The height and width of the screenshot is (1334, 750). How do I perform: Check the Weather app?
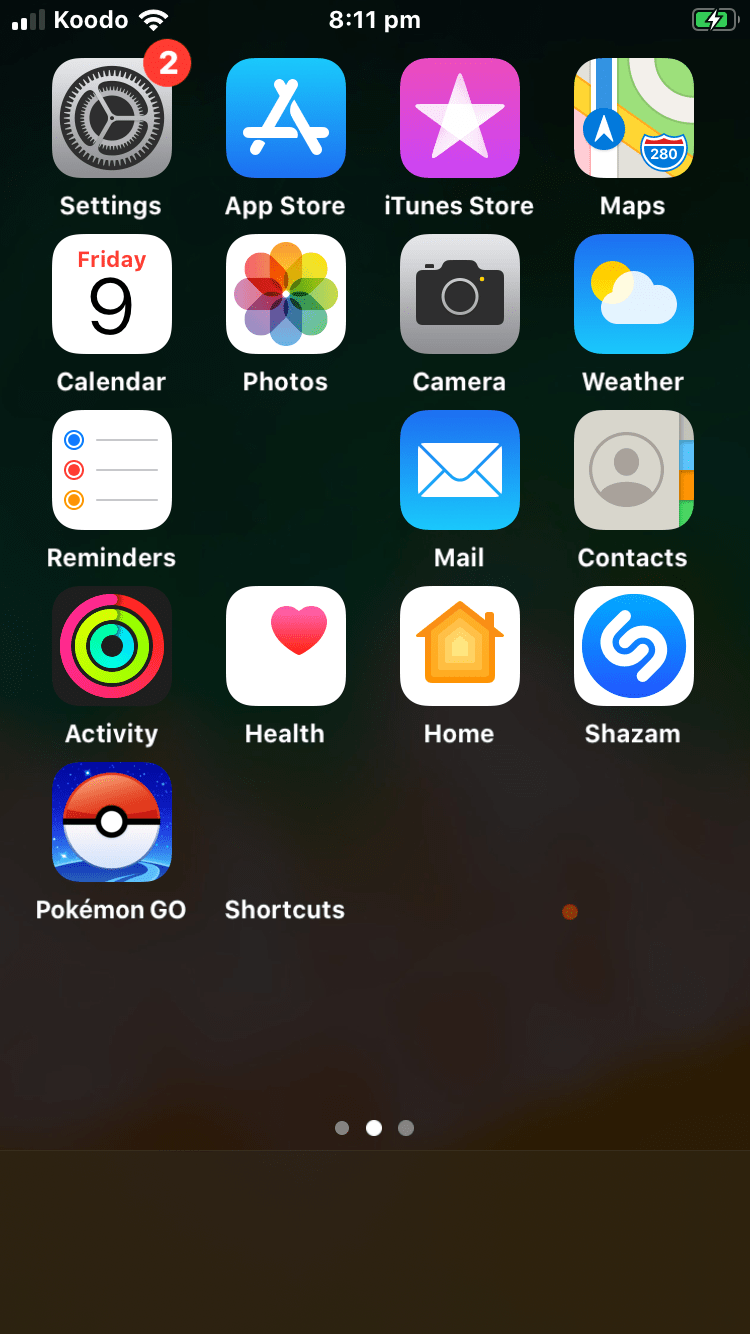tap(633, 294)
